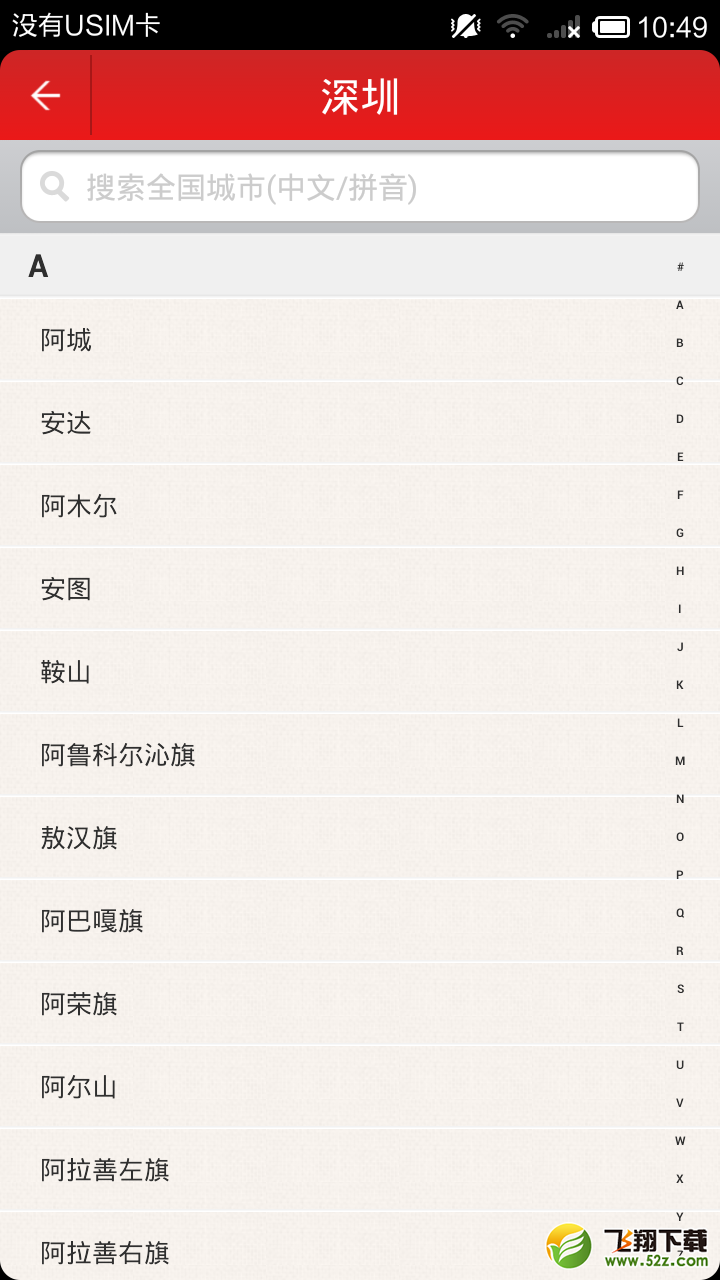The image size is (720, 1280).
Task: Choose 阿木尔 from the list
Action: 360,506
